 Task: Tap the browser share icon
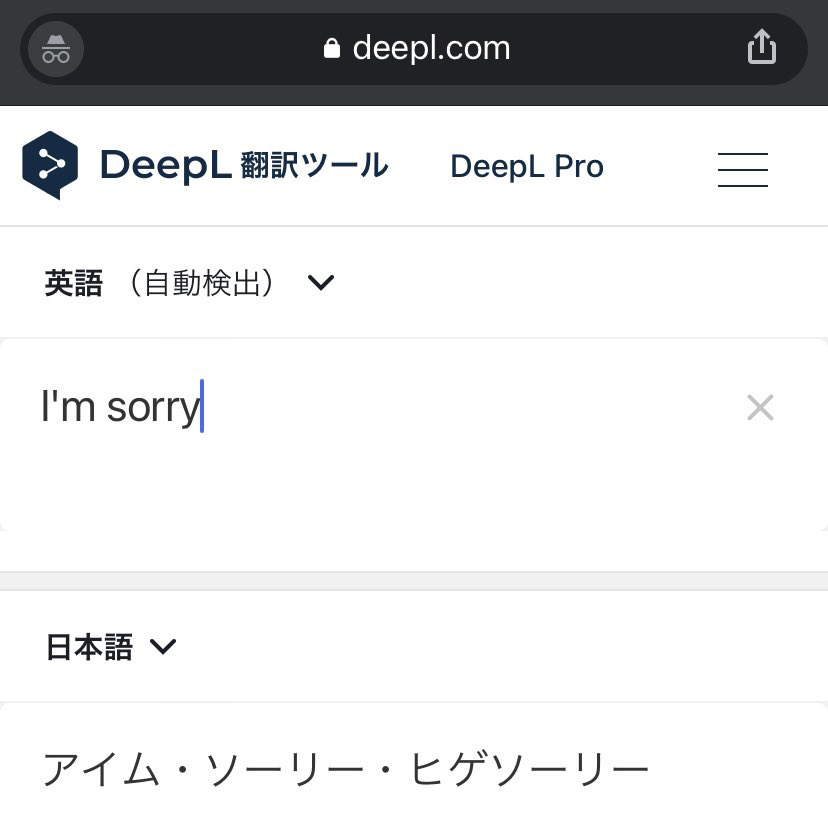(x=762, y=47)
